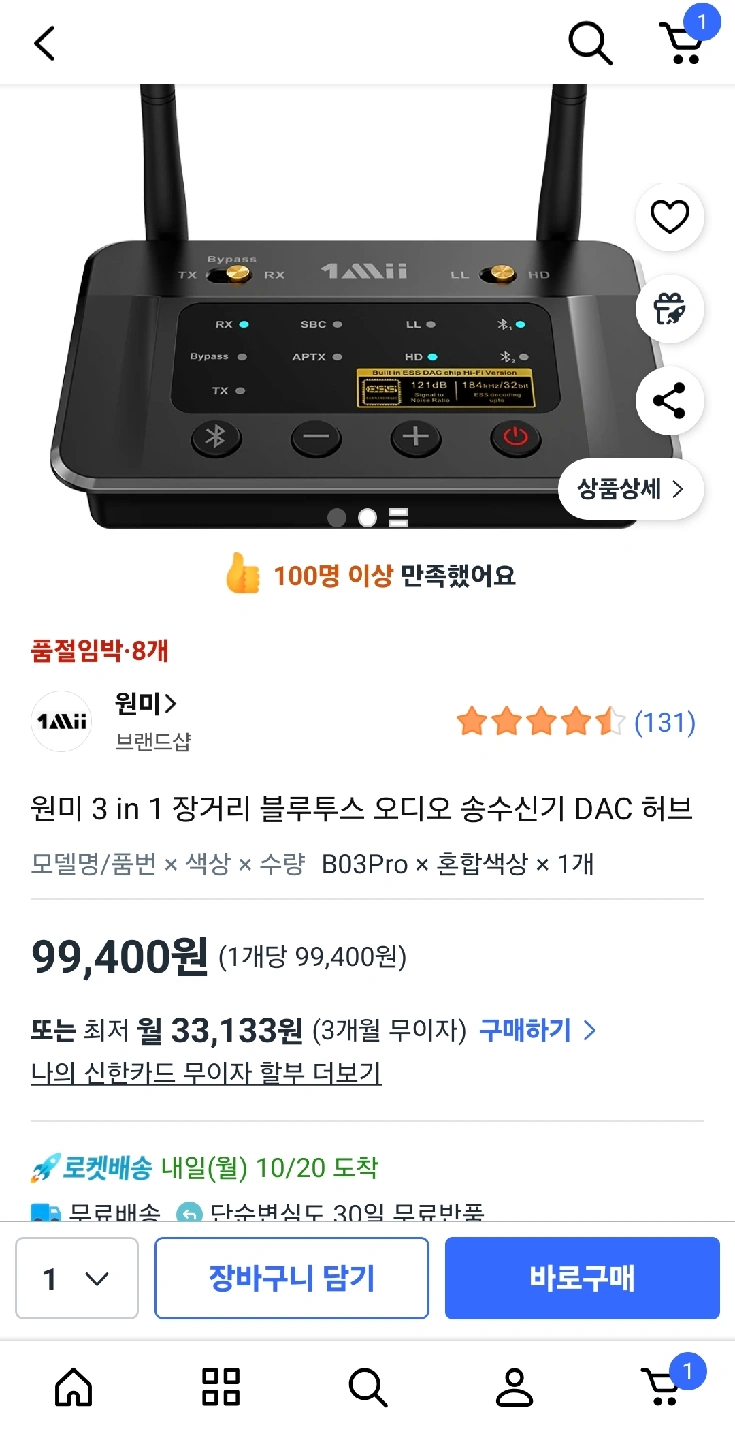Share this product
Image resolution: width=735 pixels, height=1440 pixels.
[x=669, y=401]
